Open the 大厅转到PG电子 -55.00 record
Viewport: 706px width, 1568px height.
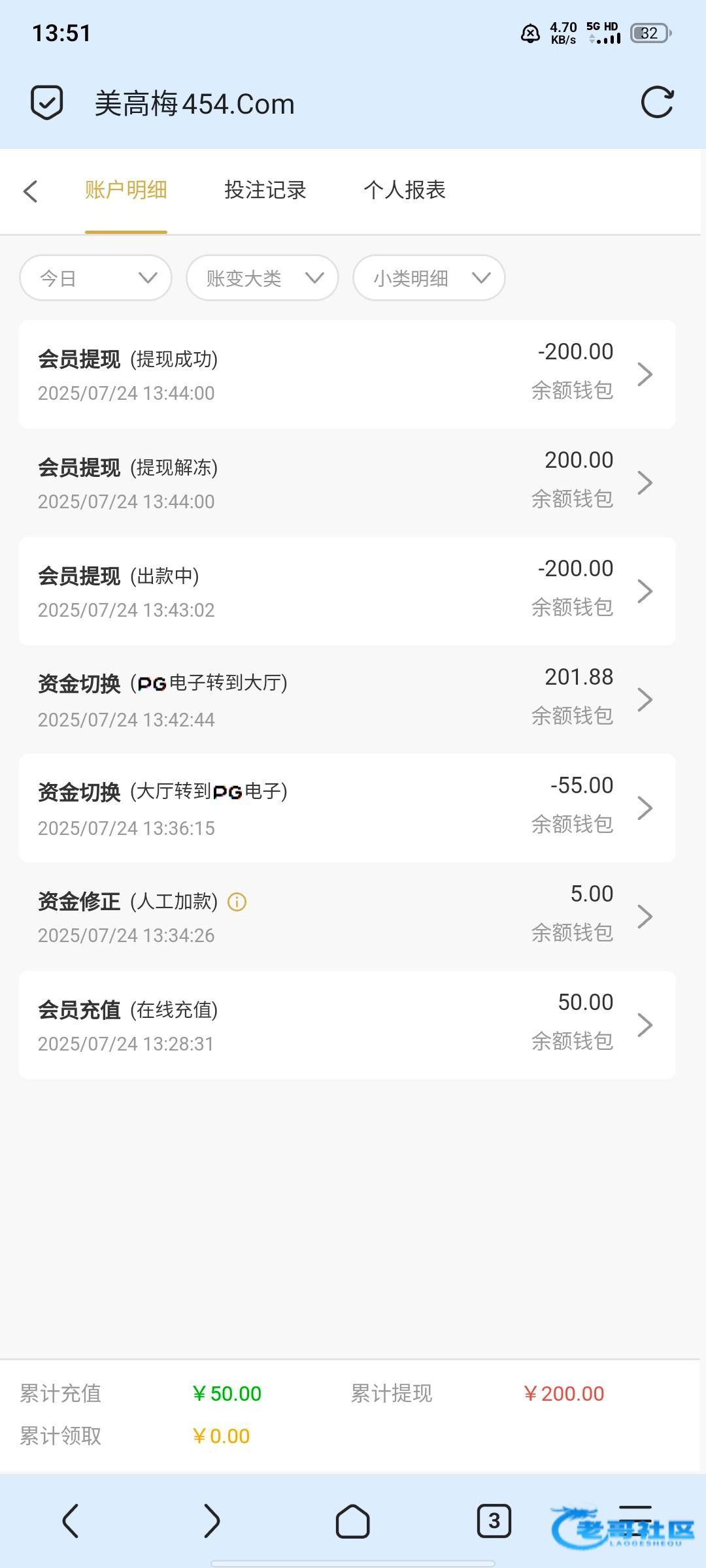347,808
